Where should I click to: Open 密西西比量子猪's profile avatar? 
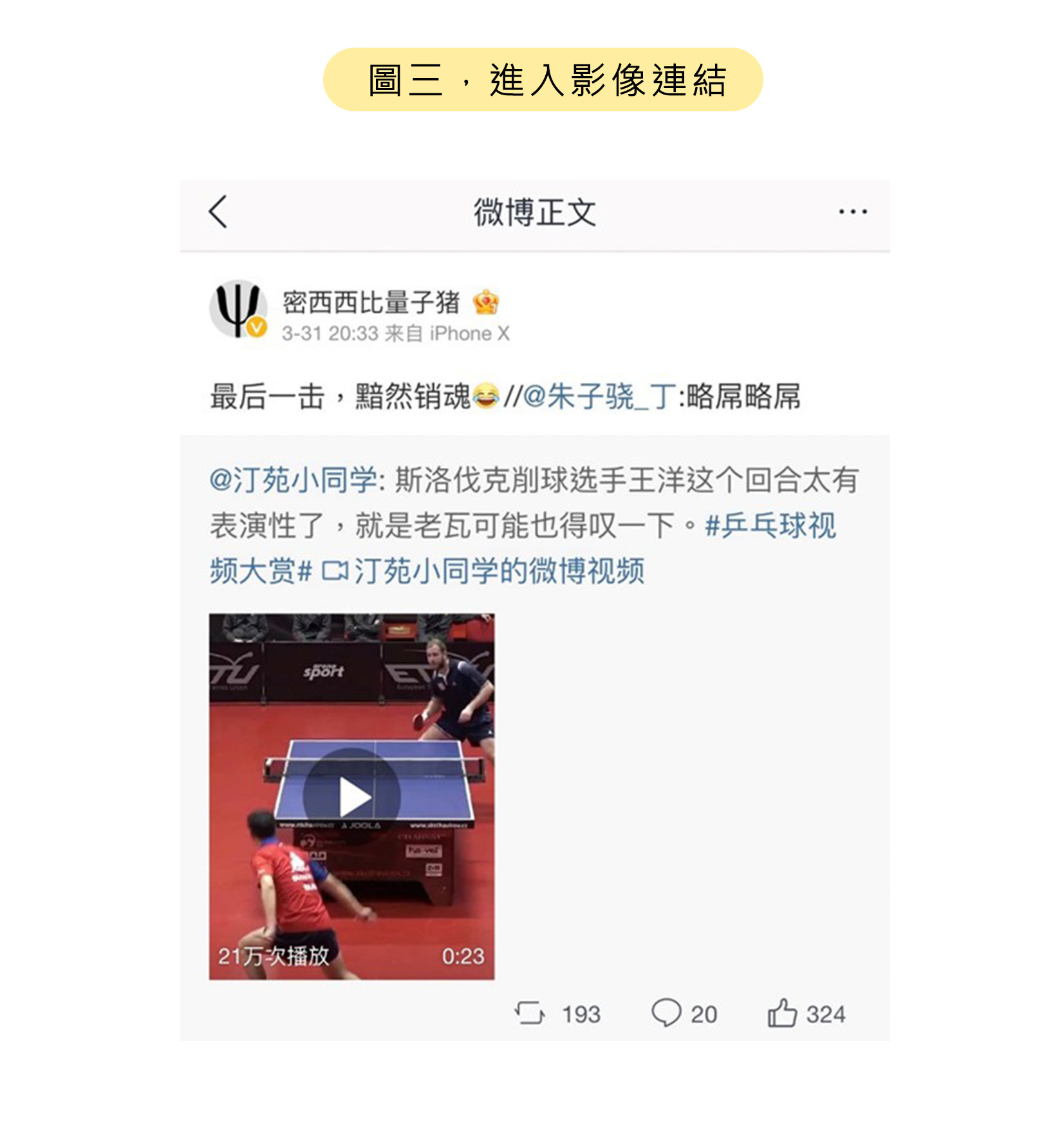point(238,309)
